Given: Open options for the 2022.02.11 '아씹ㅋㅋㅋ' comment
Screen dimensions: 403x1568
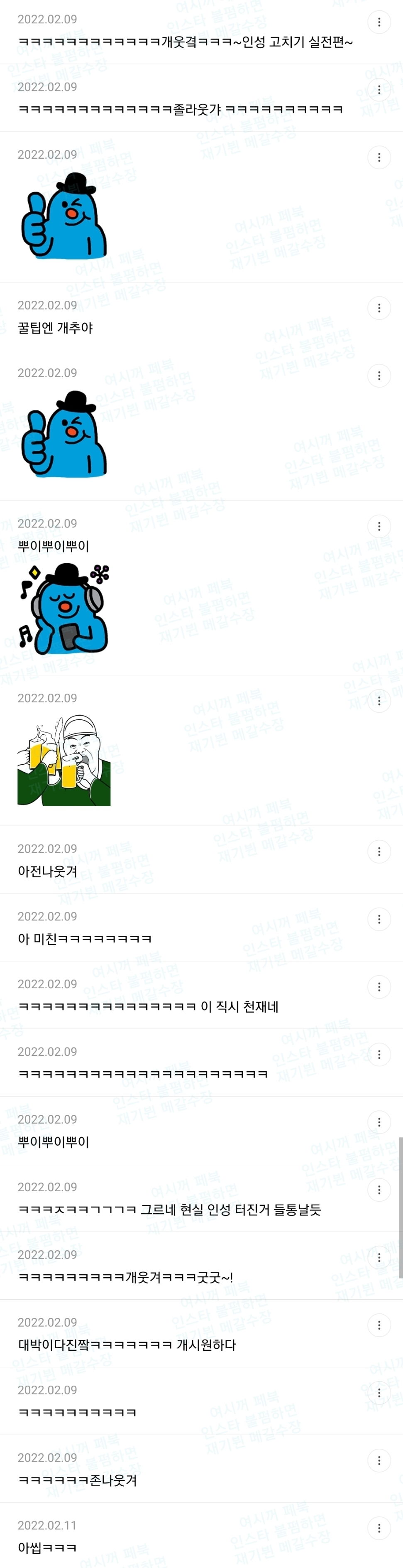Looking at the screenshot, I should click(379, 1528).
